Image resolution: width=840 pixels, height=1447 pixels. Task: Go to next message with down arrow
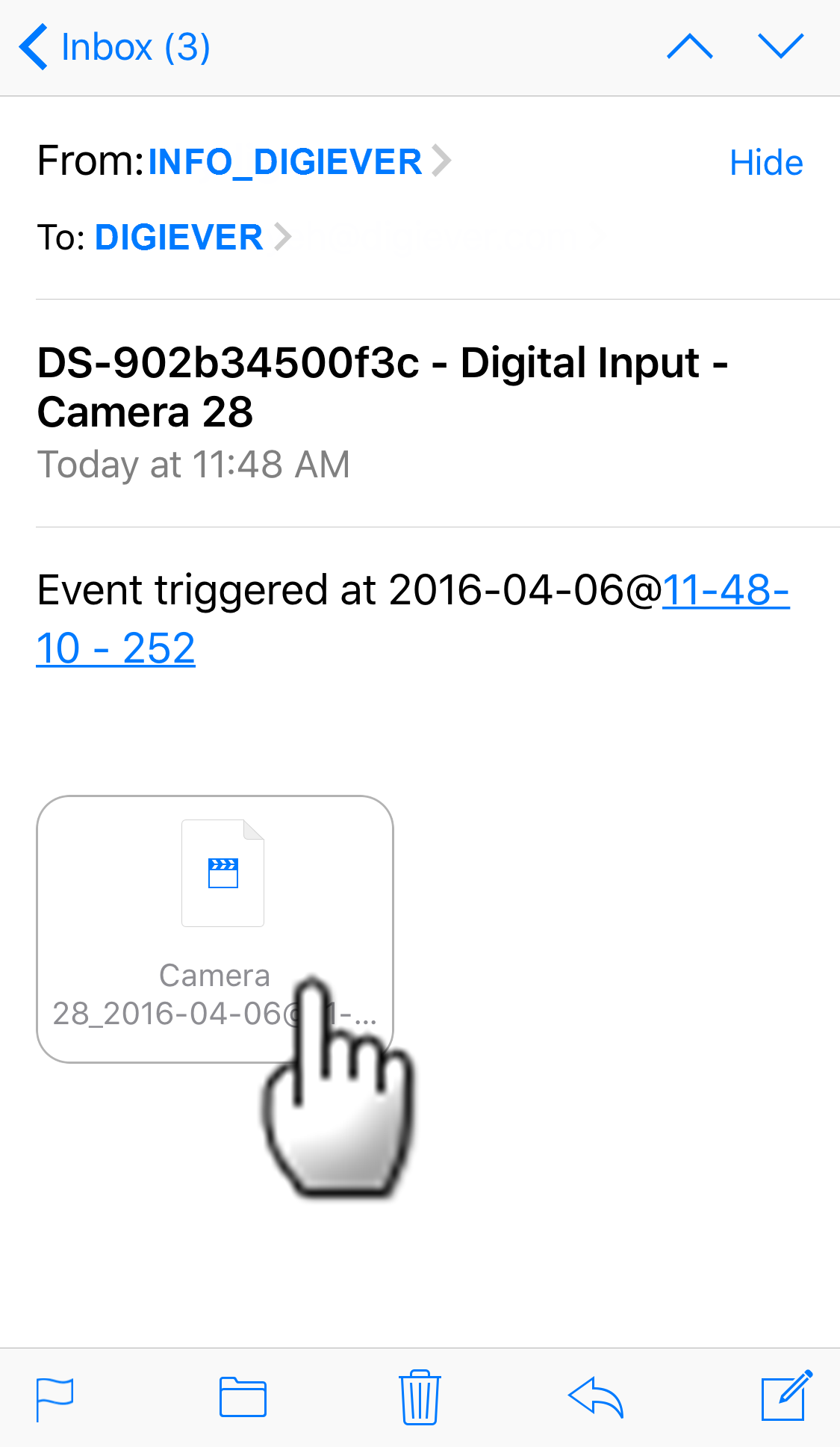click(780, 47)
